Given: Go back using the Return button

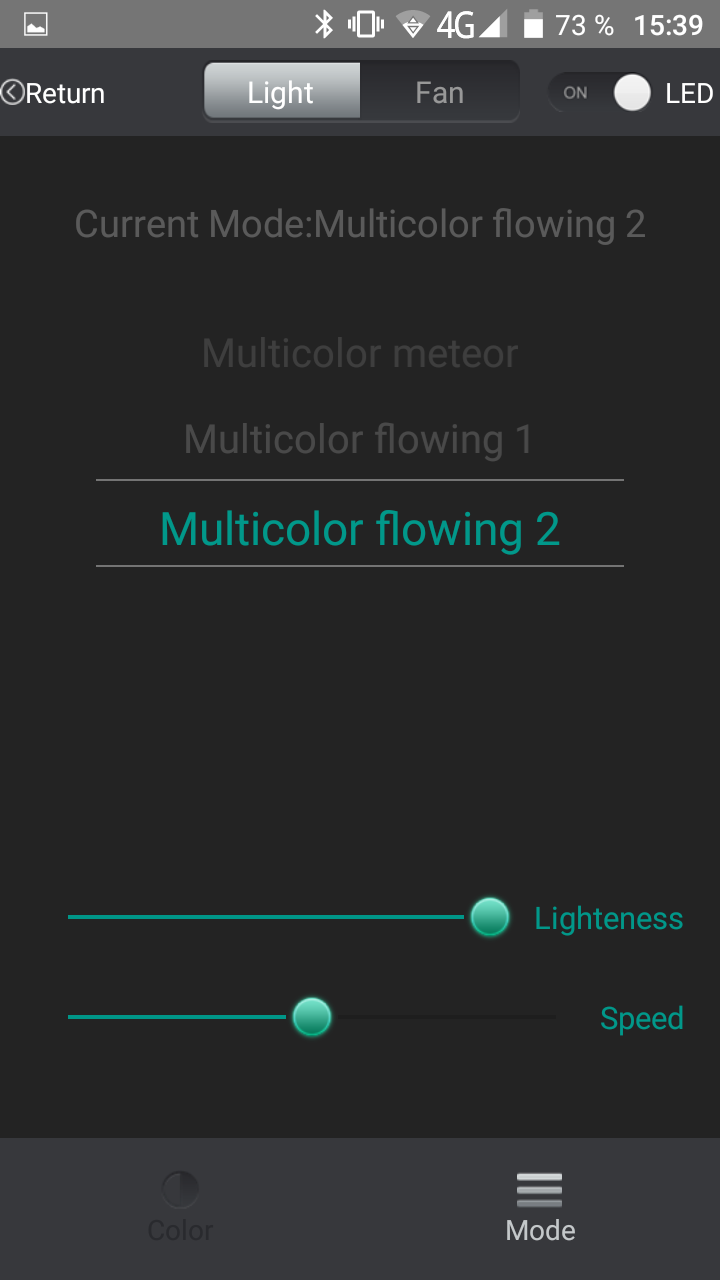Looking at the screenshot, I should pos(54,93).
